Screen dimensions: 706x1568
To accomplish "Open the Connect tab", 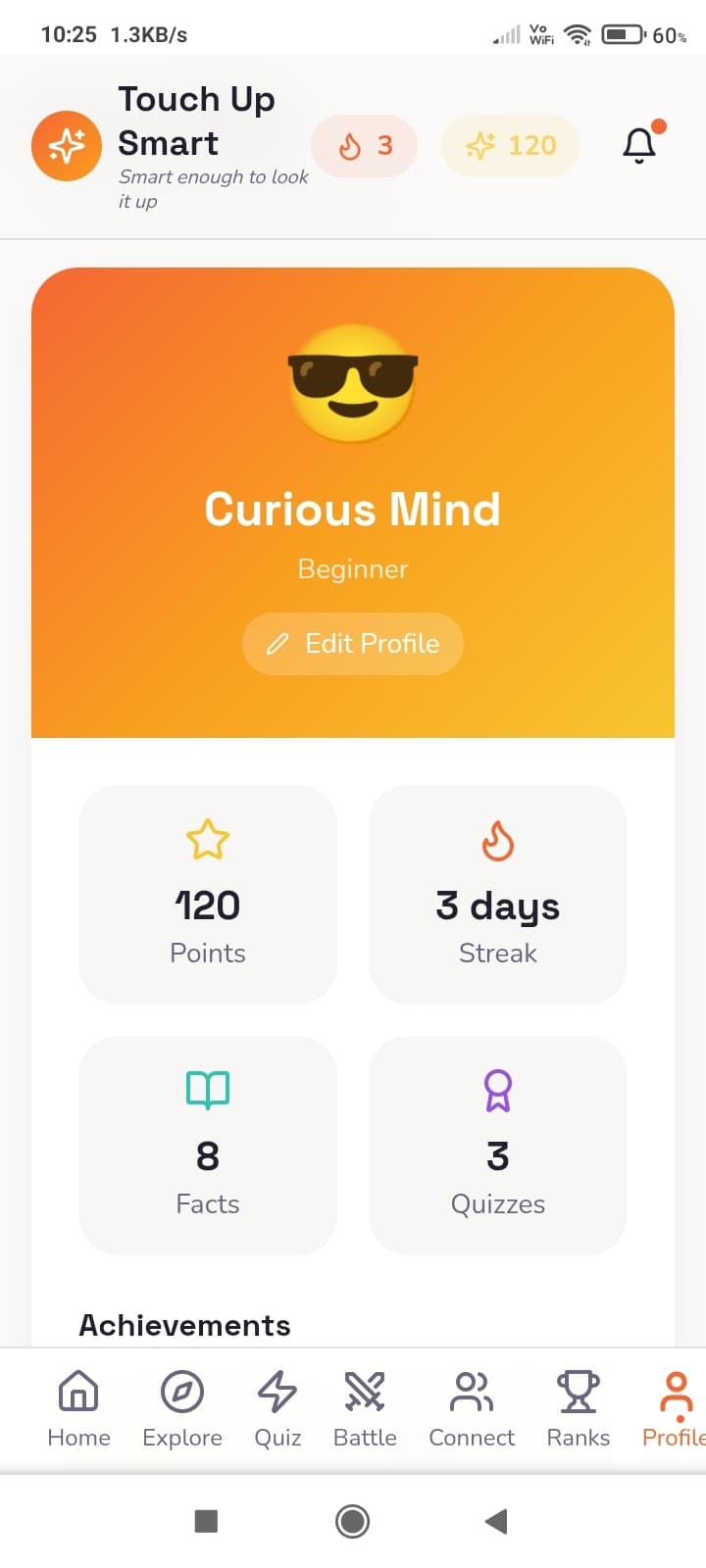I will [472, 1409].
